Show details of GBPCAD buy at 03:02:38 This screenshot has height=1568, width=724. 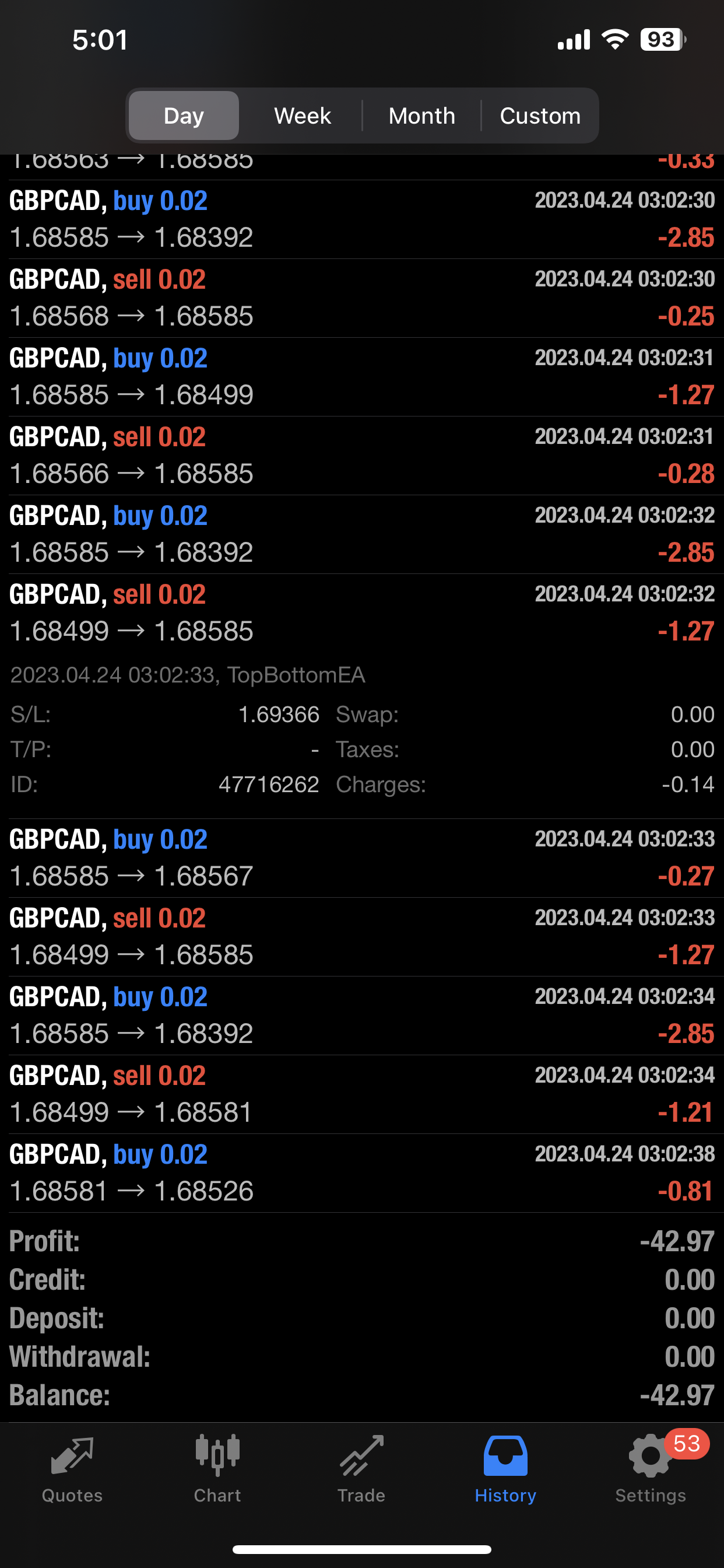point(361,1172)
